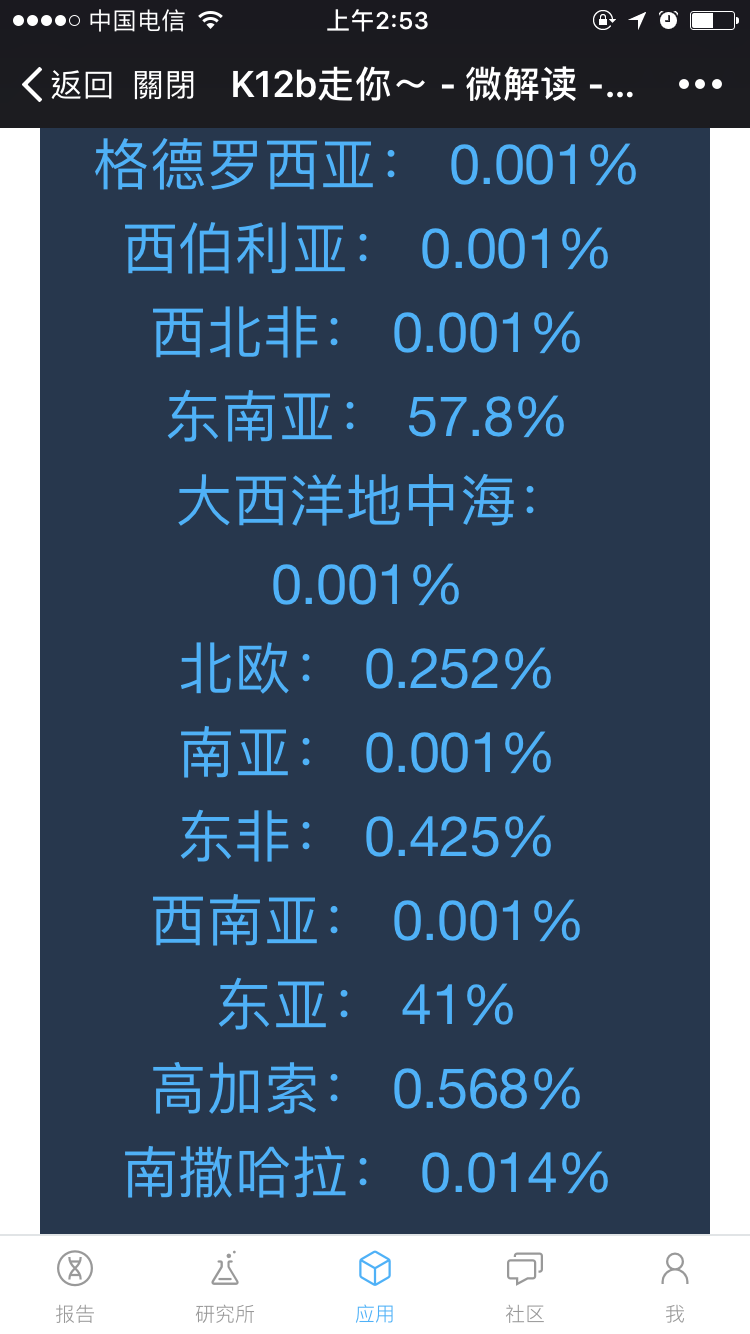Switch to the 社区 tab
Screen dimensions: 750x1334
pyautogui.click(x=525, y=1286)
